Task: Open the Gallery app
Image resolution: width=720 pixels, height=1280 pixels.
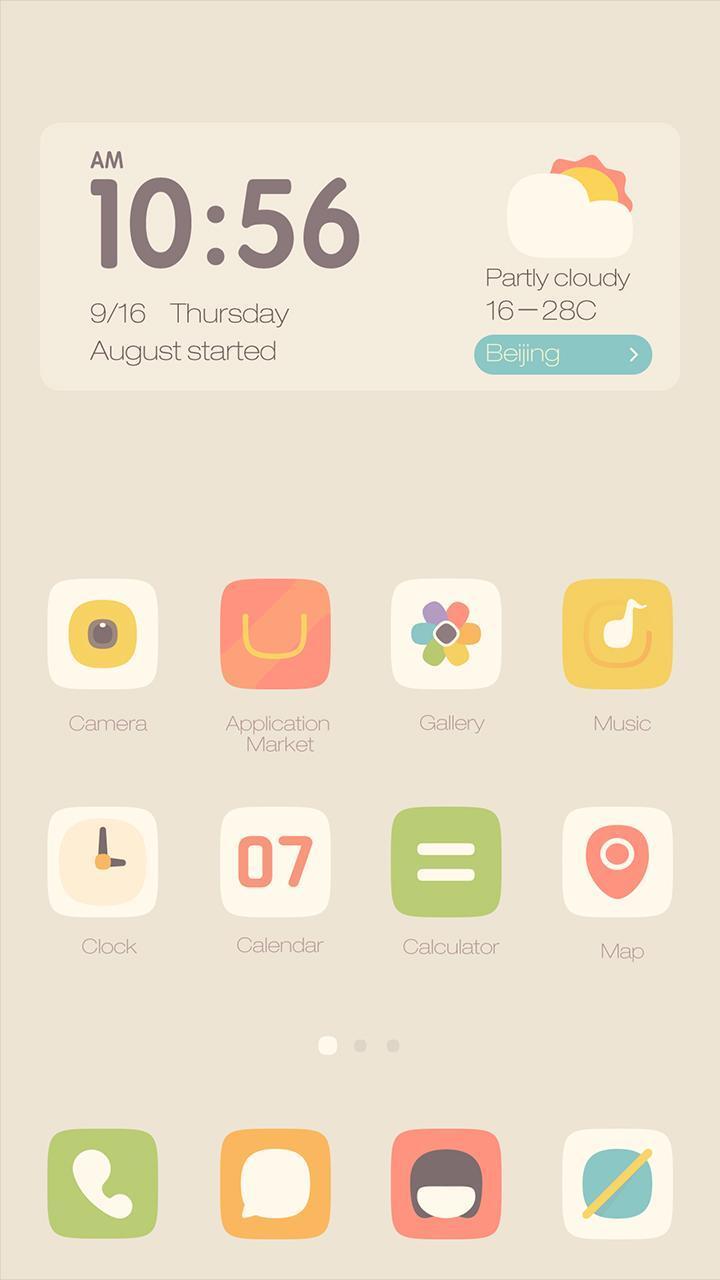Action: click(446, 634)
